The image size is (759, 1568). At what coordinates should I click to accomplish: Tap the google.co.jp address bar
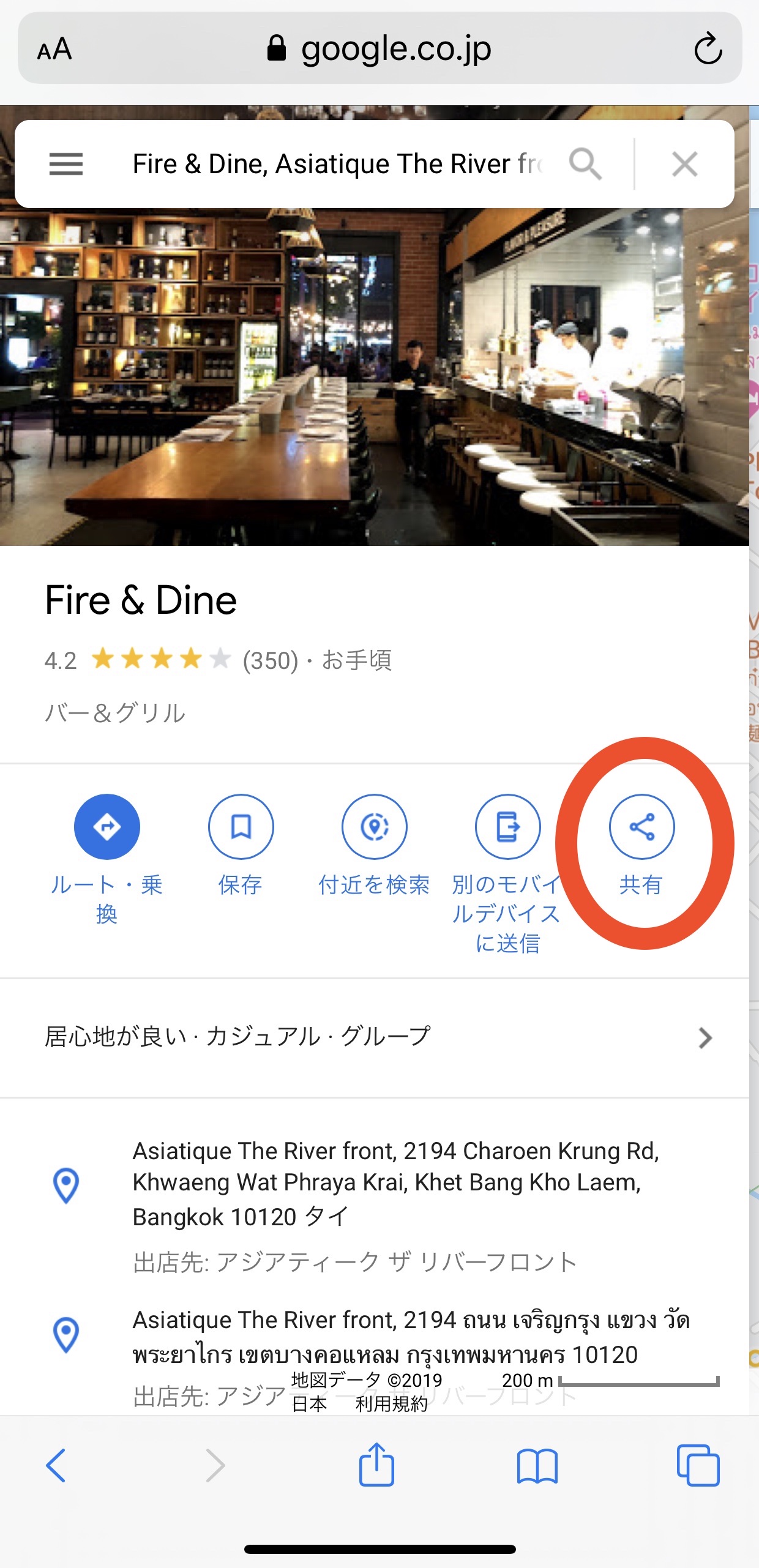pyautogui.click(x=379, y=49)
